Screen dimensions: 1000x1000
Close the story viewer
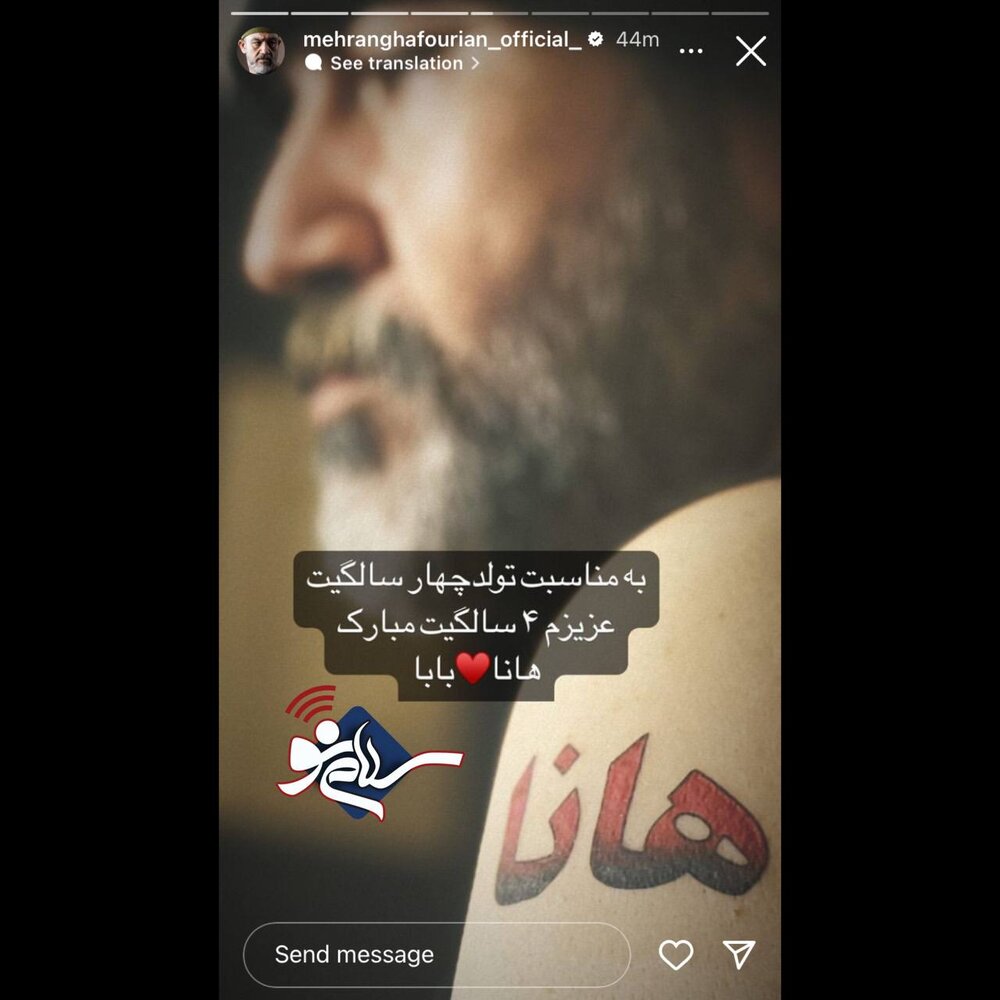[x=751, y=51]
